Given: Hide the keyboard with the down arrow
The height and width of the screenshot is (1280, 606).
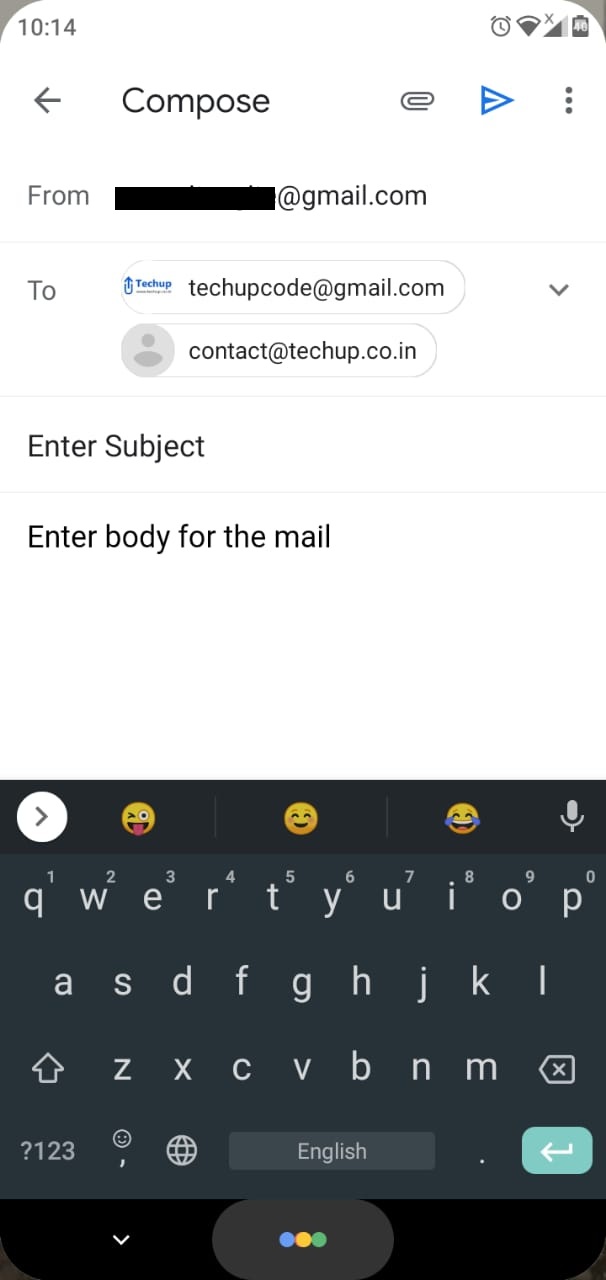Looking at the screenshot, I should (121, 1240).
